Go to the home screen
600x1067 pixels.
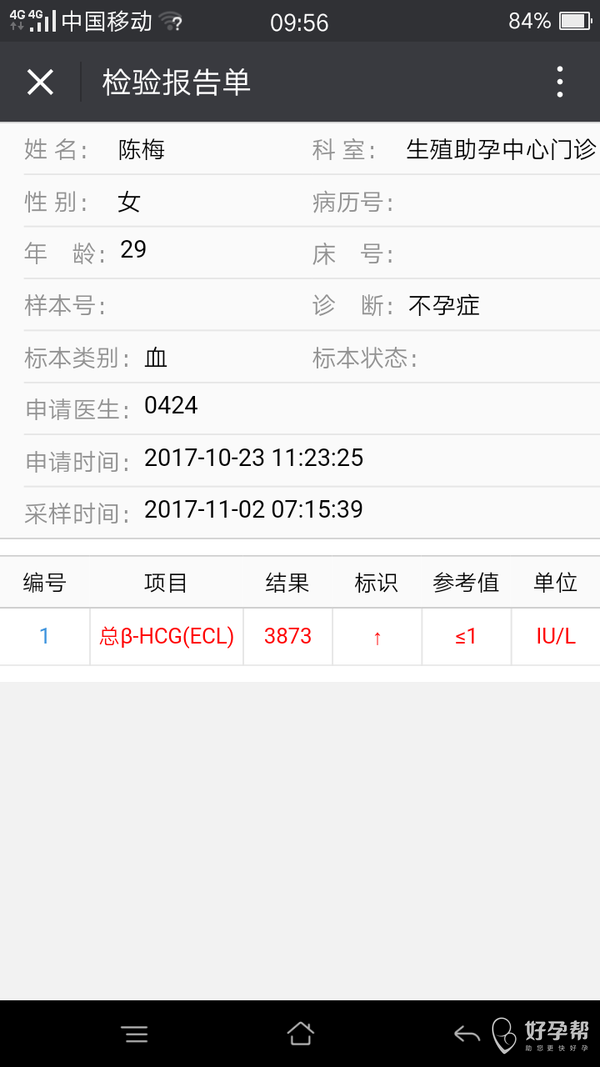300,1034
